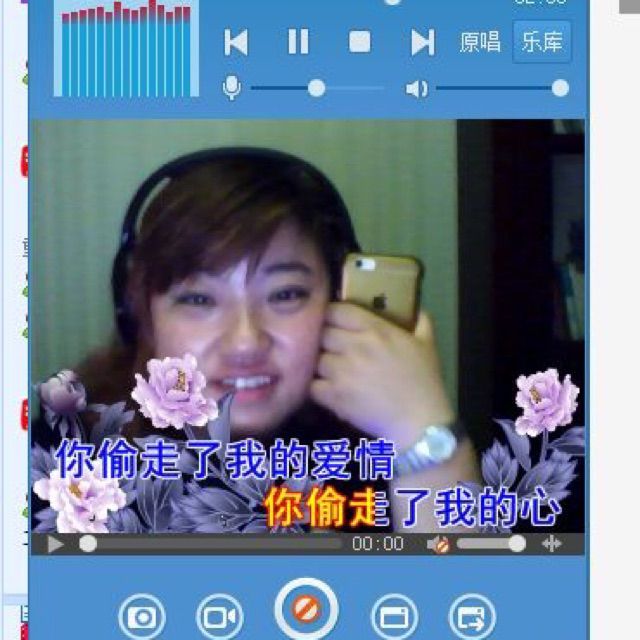Unmute the video sound icon
Viewport: 640px width, 640px height.
[438, 544]
